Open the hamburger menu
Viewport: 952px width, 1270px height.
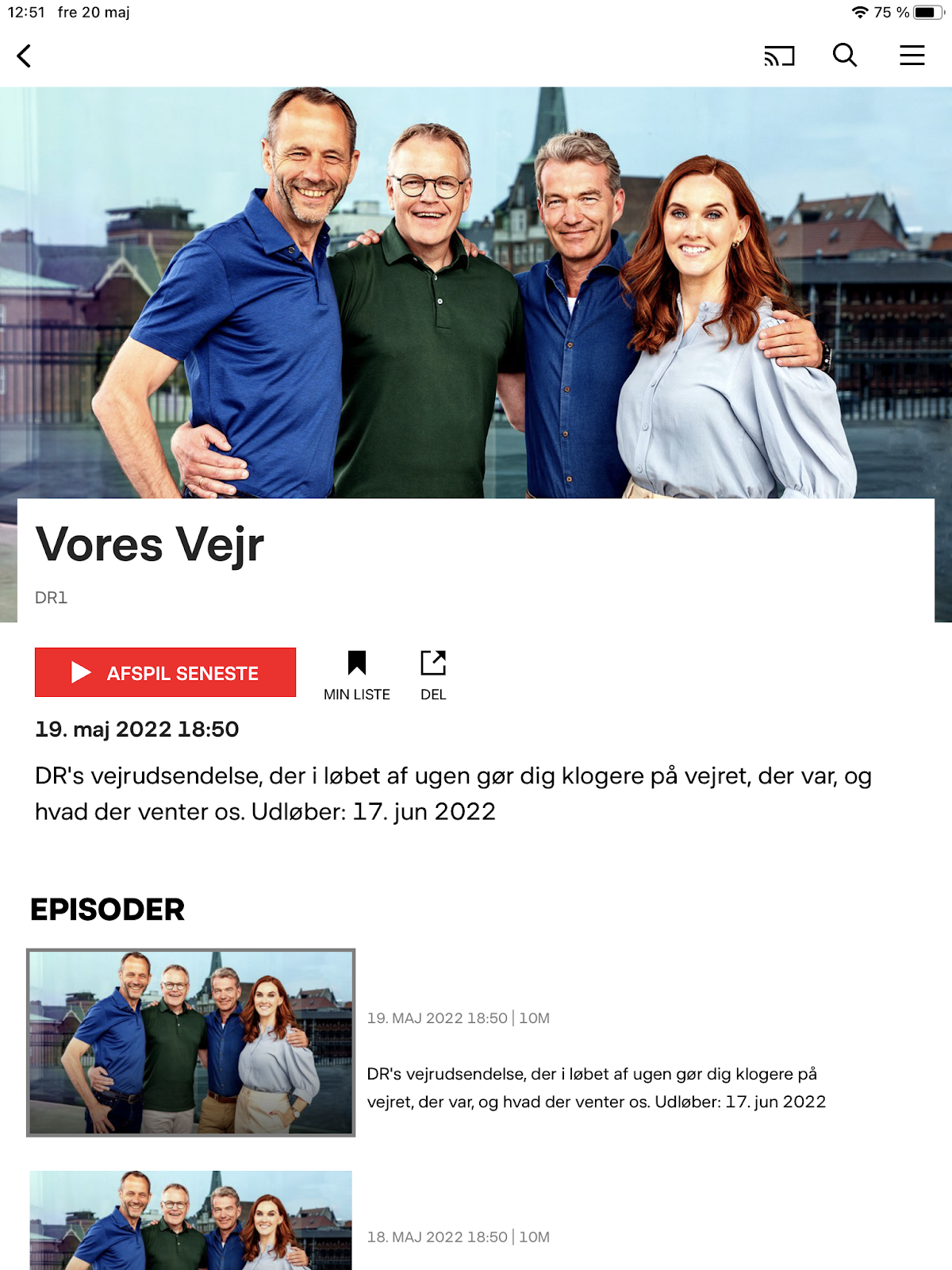point(912,55)
